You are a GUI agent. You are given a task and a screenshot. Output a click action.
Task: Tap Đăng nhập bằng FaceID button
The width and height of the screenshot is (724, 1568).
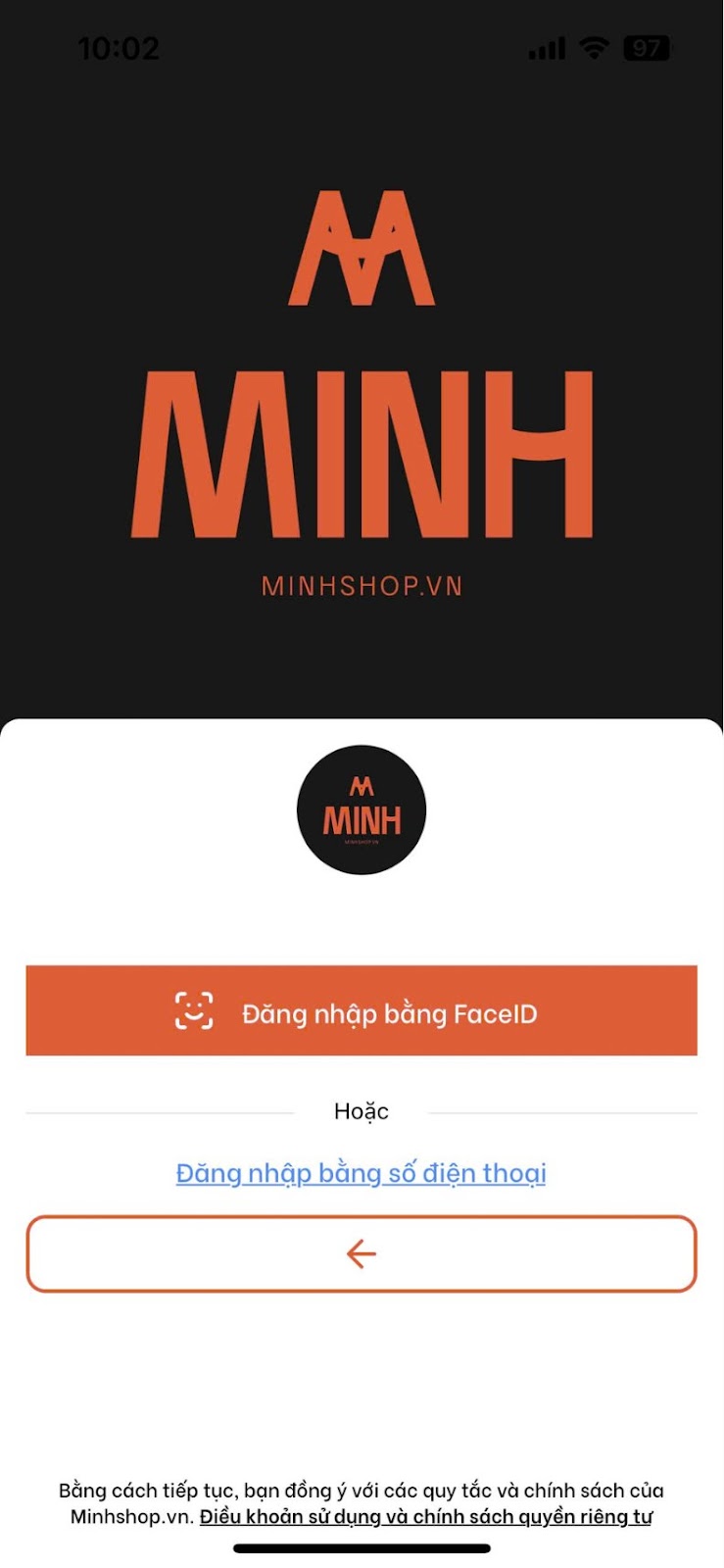click(x=362, y=1010)
